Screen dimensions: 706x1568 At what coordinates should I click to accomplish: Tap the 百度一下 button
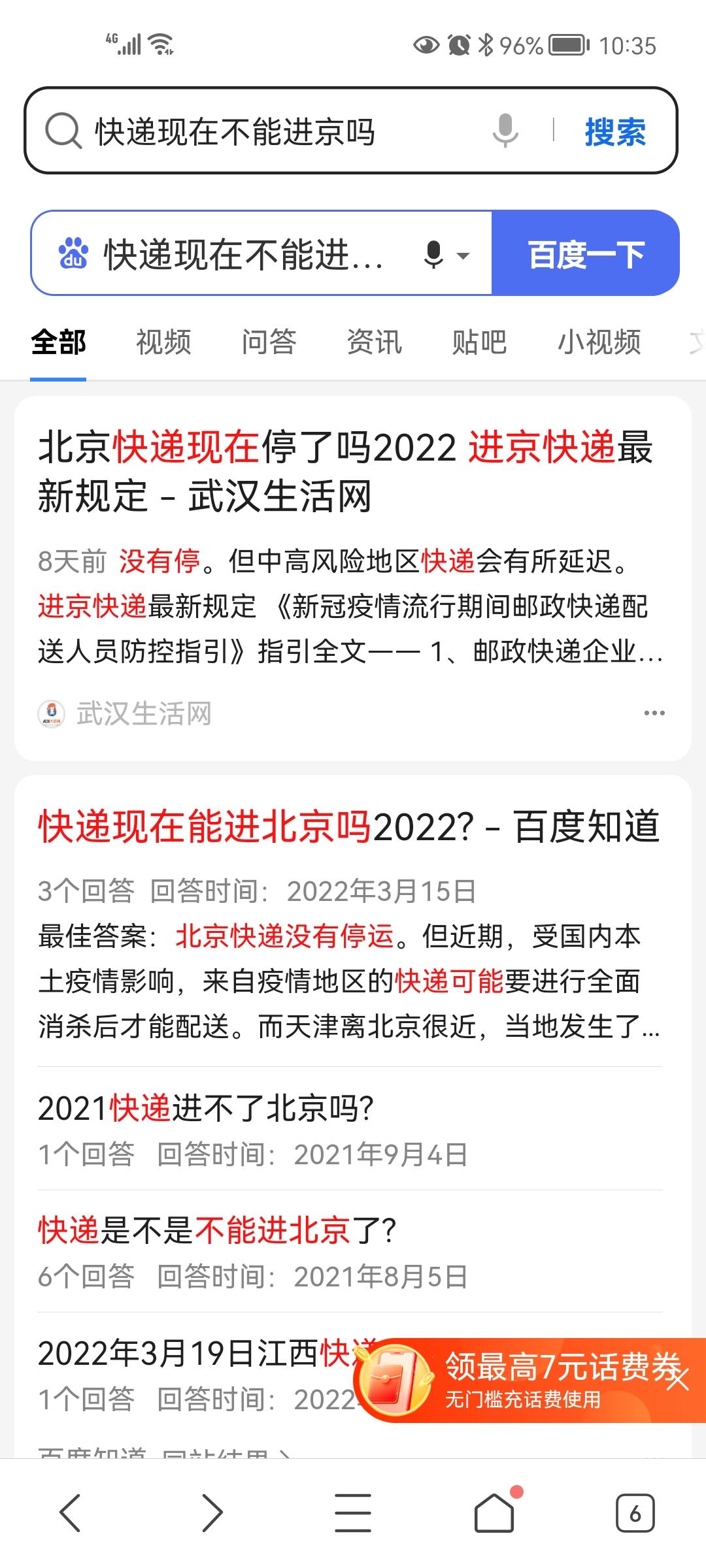tap(586, 253)
